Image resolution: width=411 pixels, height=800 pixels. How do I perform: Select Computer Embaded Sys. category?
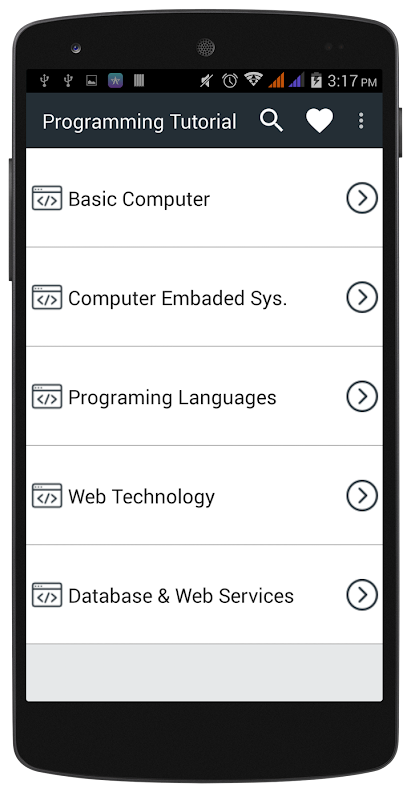(204, 297)
